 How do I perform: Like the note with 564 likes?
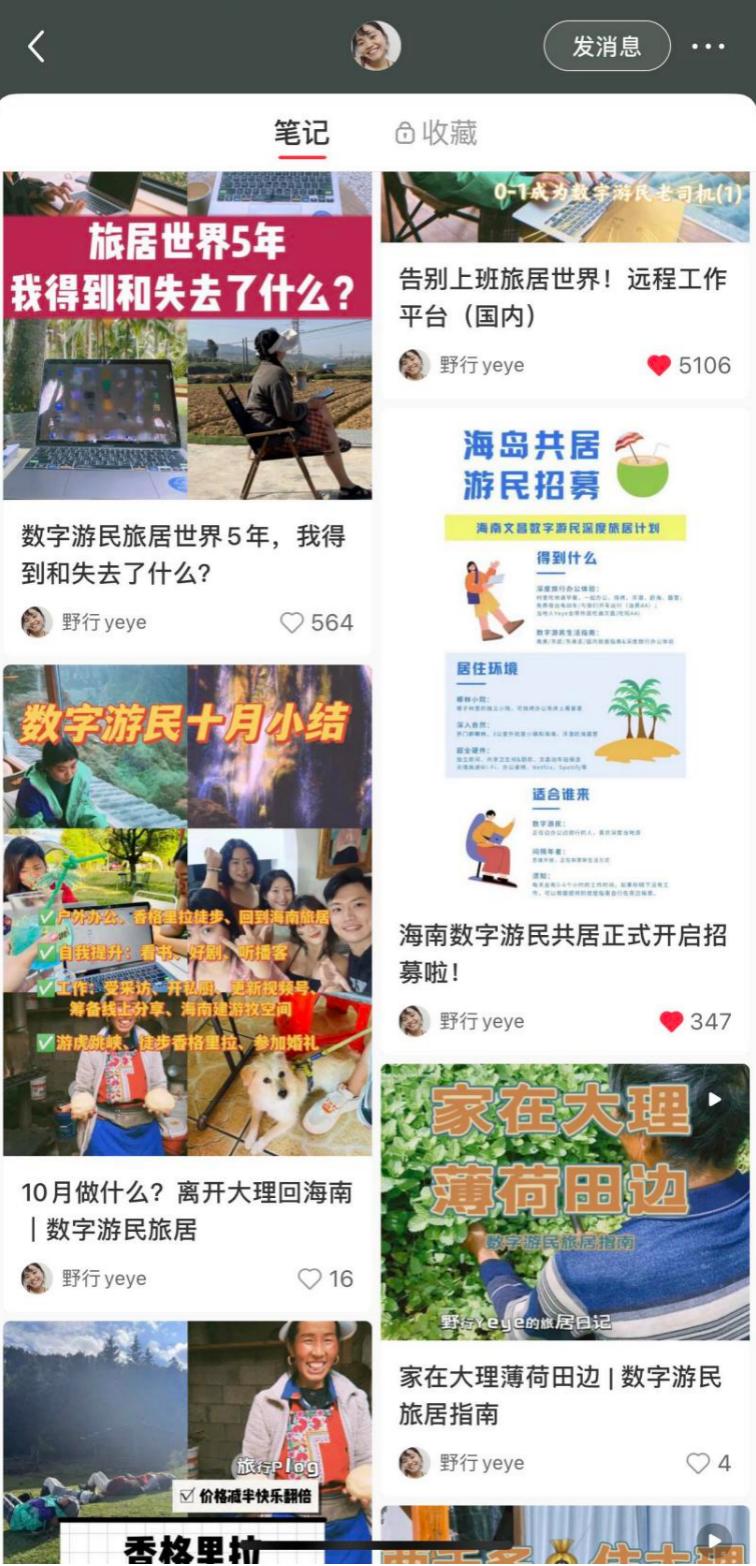[x=292, y=623]
